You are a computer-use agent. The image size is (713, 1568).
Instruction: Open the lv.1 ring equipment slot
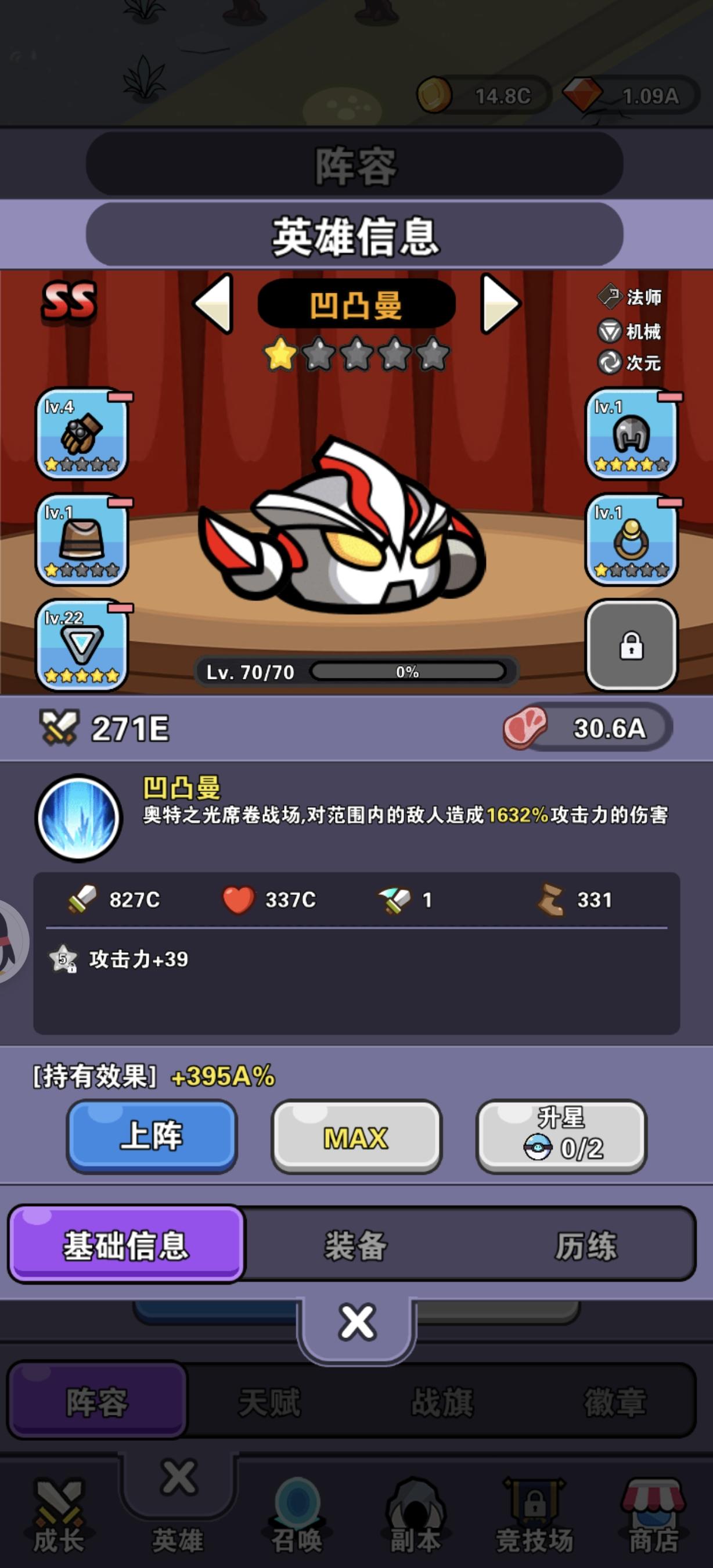(632, 542)
